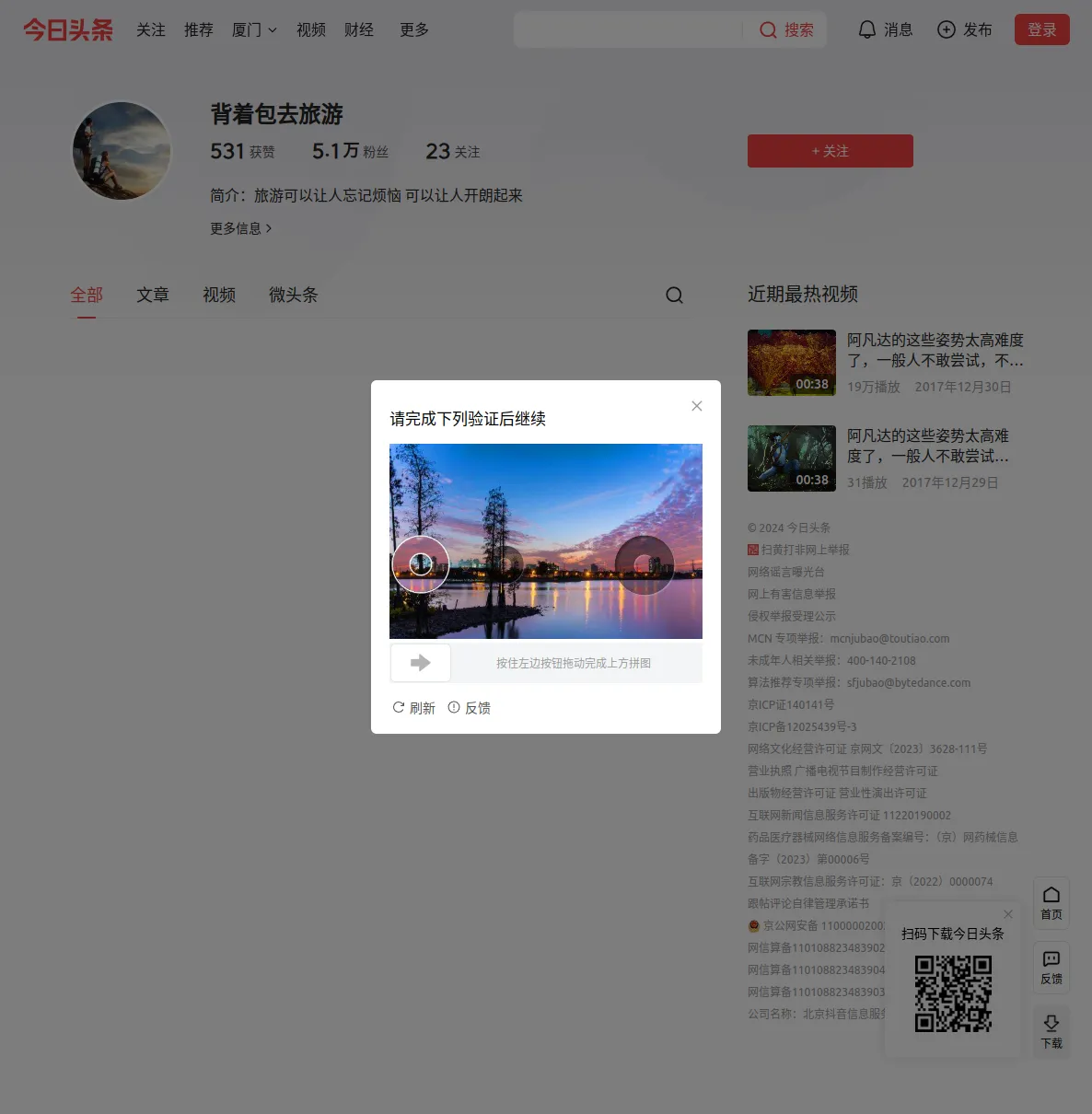
Task: Switch to the 微头条 tab
Action: coord(293,295)
